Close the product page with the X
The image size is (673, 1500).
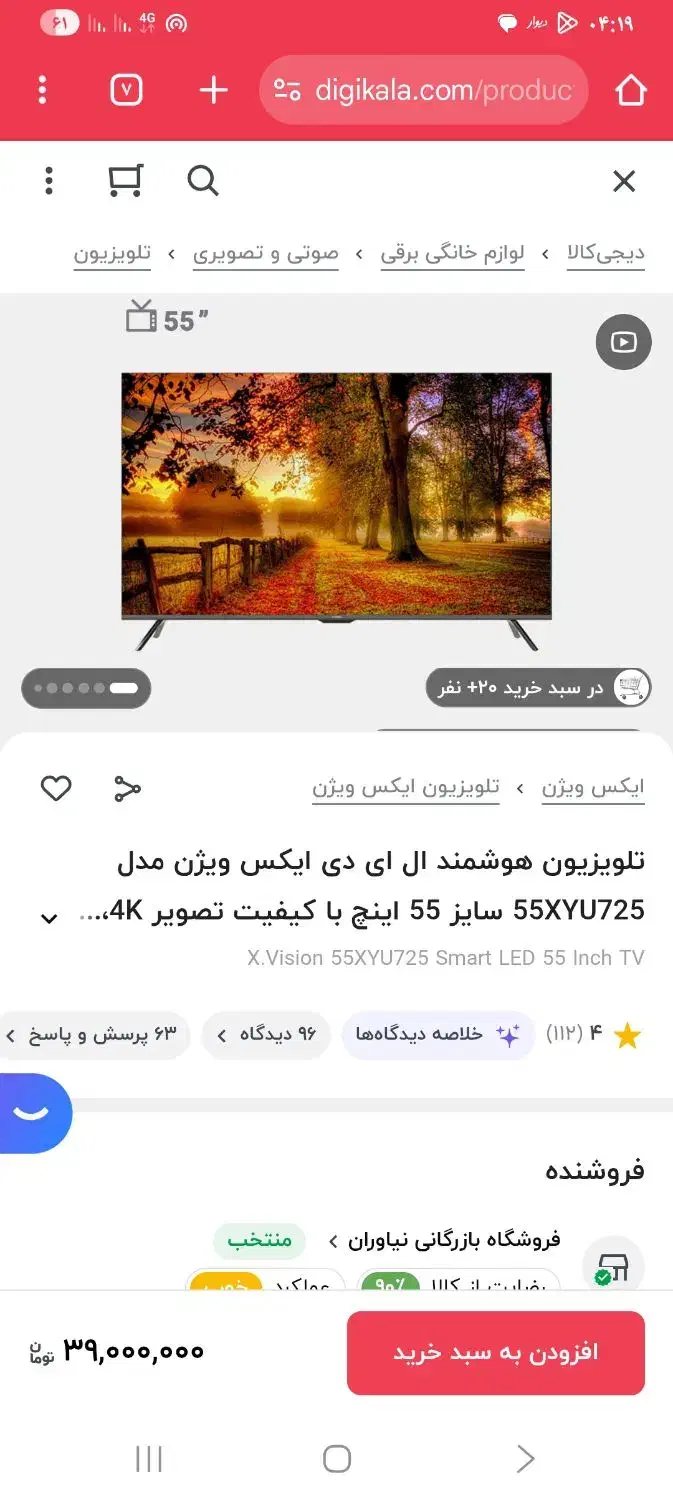pos(623,181)
